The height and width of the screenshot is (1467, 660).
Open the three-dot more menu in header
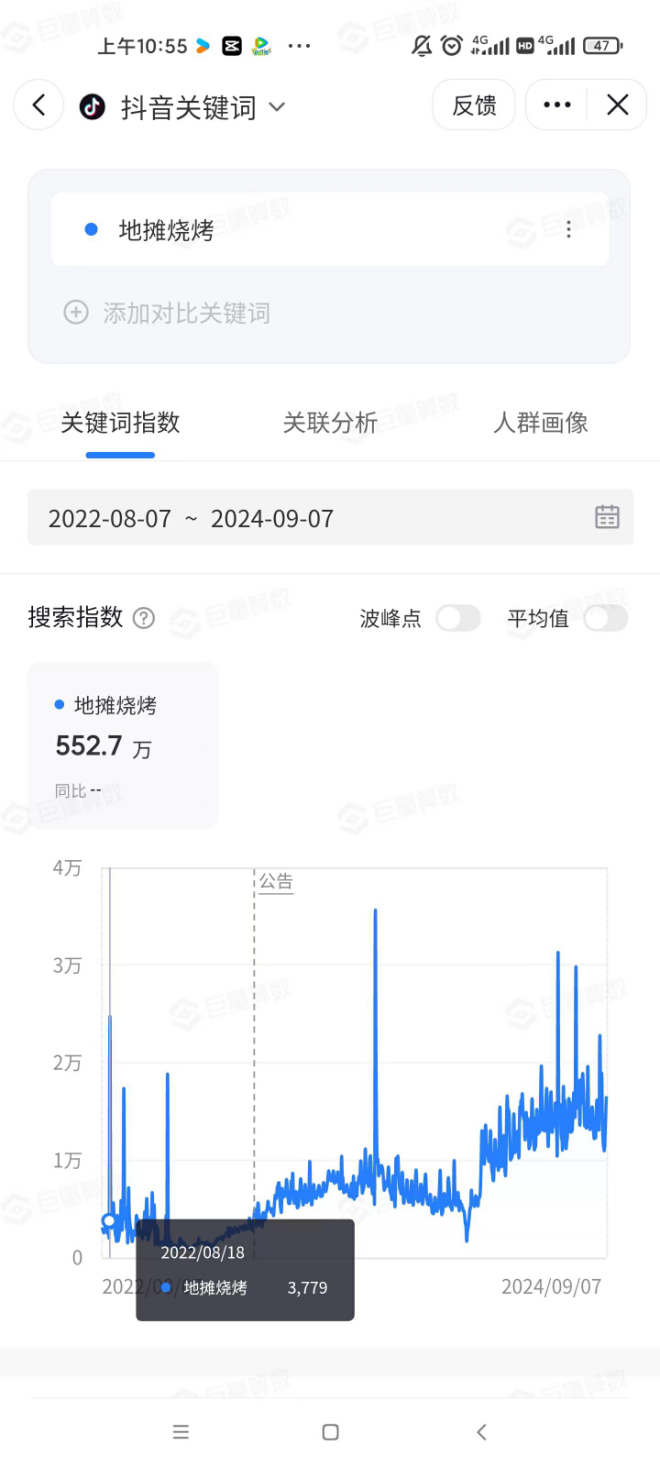[x=557, y=105]
